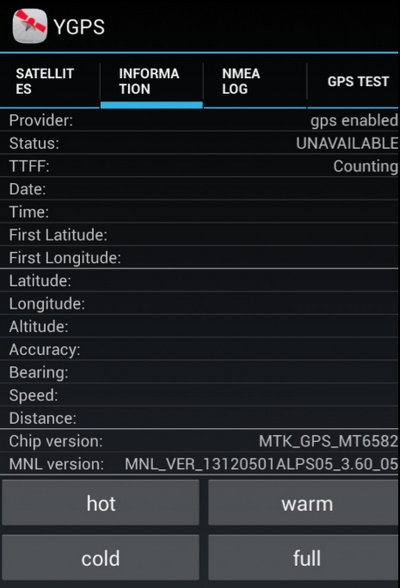This screenshot has height=588, width=400.
Task: Perform a cold GPS restart
Action: tap(100, 558)
